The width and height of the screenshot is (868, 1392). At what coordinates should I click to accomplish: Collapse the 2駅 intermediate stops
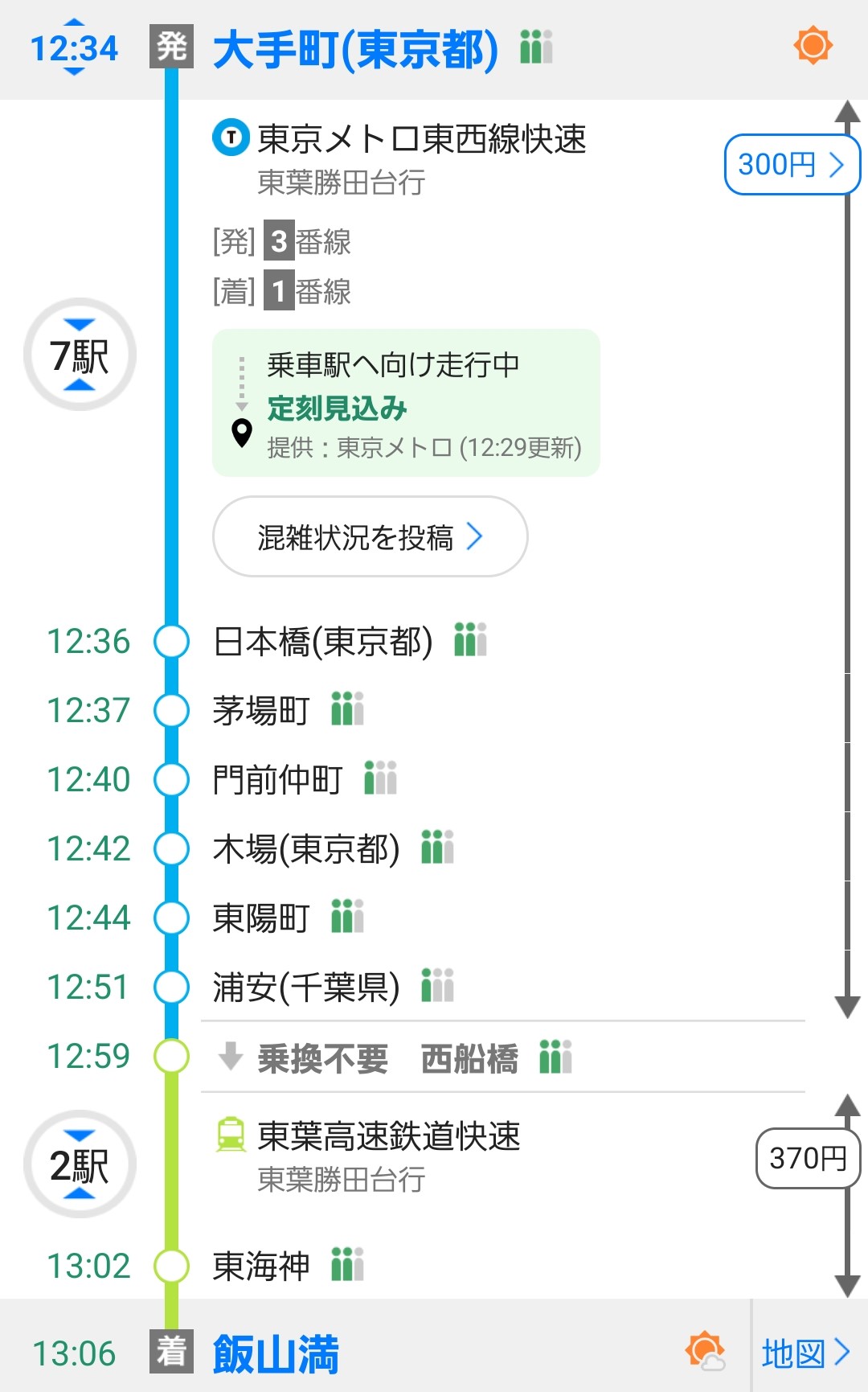(x=80, y=1164)
